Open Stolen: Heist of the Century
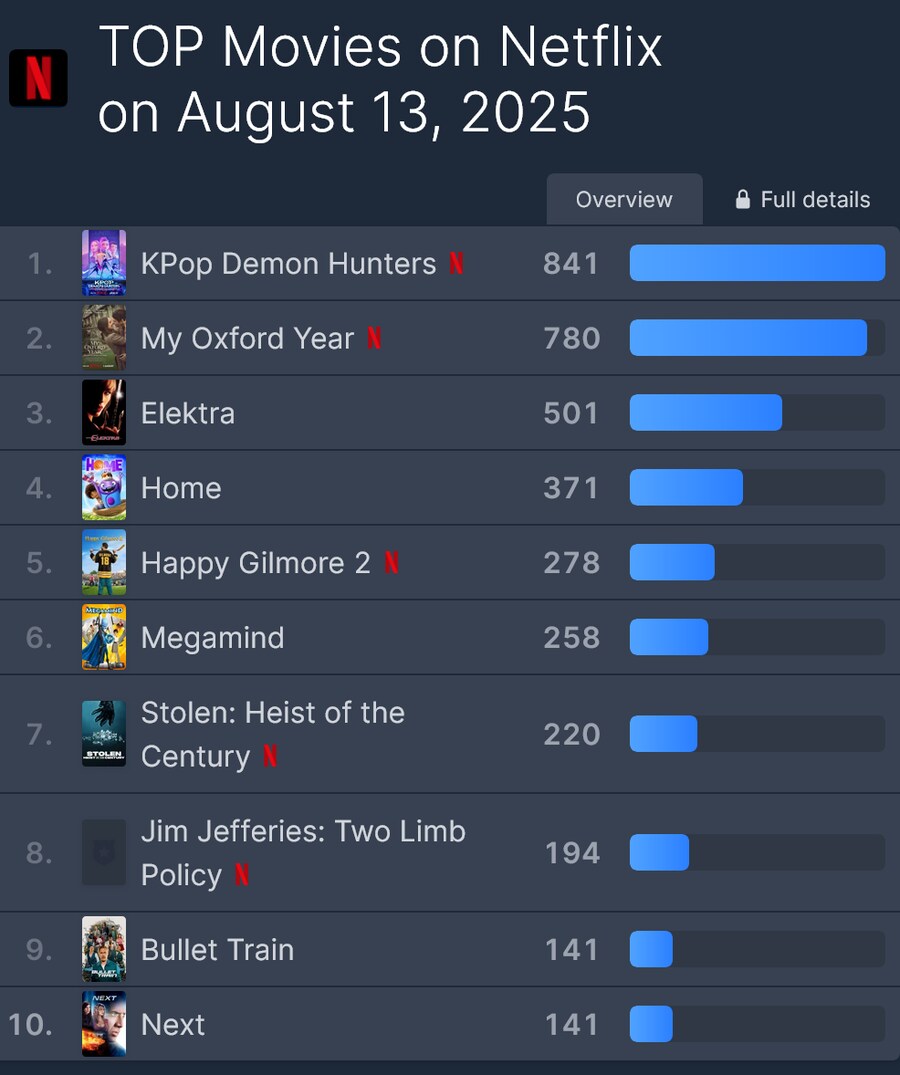 pos(272,734)
